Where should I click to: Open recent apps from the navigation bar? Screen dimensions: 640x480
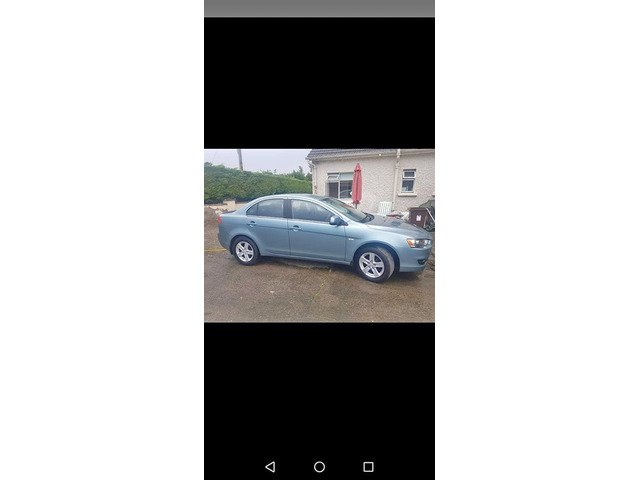click(368, 466)
